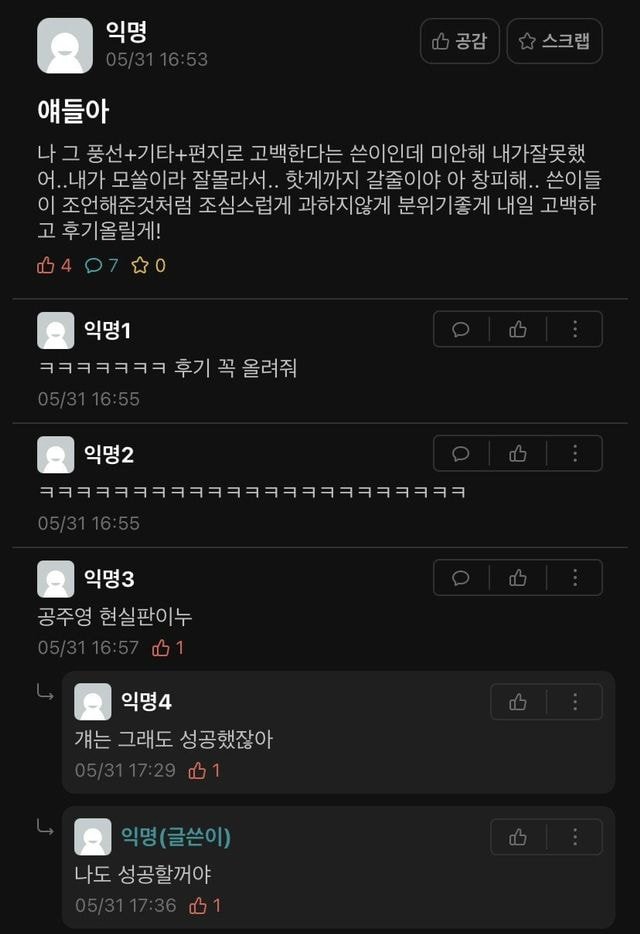Open more options on 익명4's reply
The width and height of the screenshot is (640, 934).
click(575, 702)
